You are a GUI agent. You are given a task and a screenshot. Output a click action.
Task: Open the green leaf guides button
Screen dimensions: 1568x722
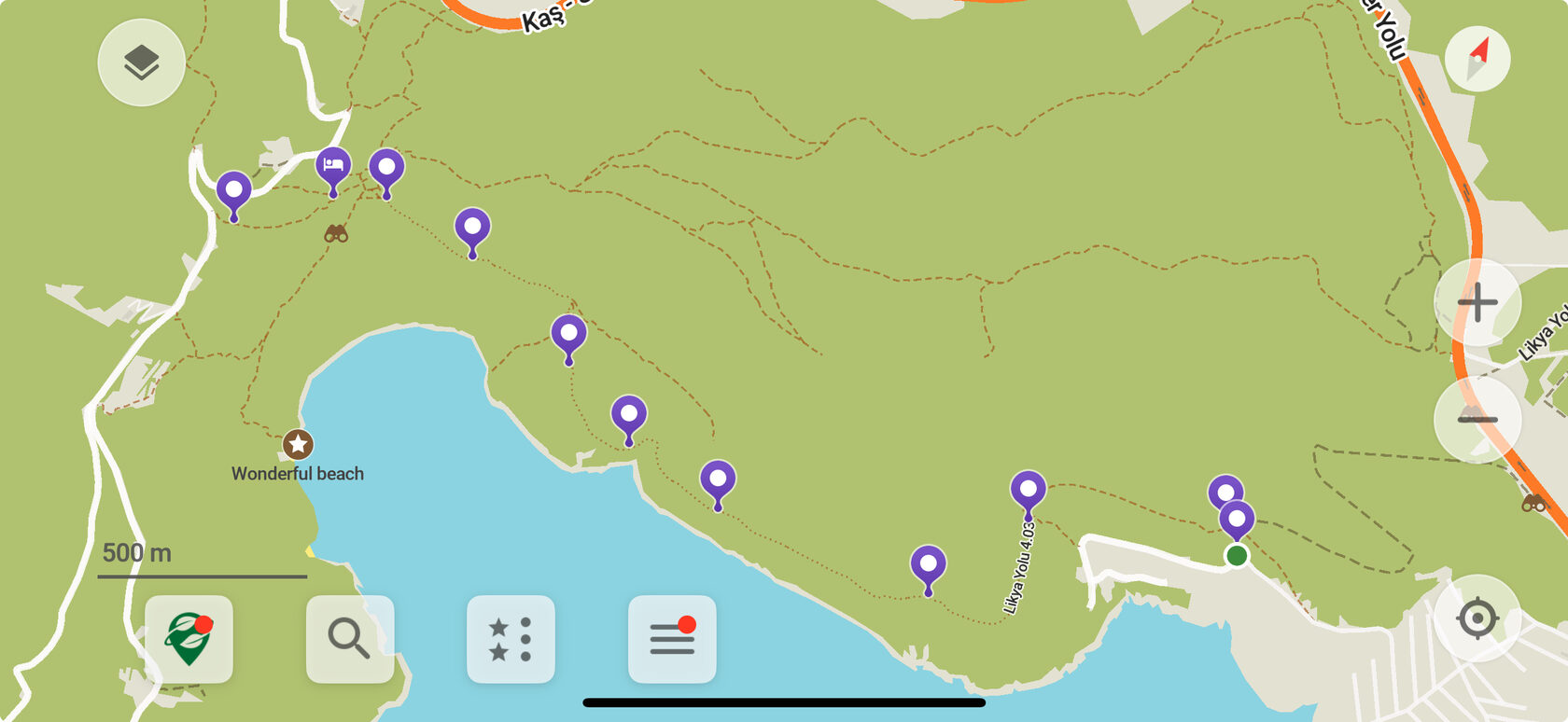tap(189, 639)
